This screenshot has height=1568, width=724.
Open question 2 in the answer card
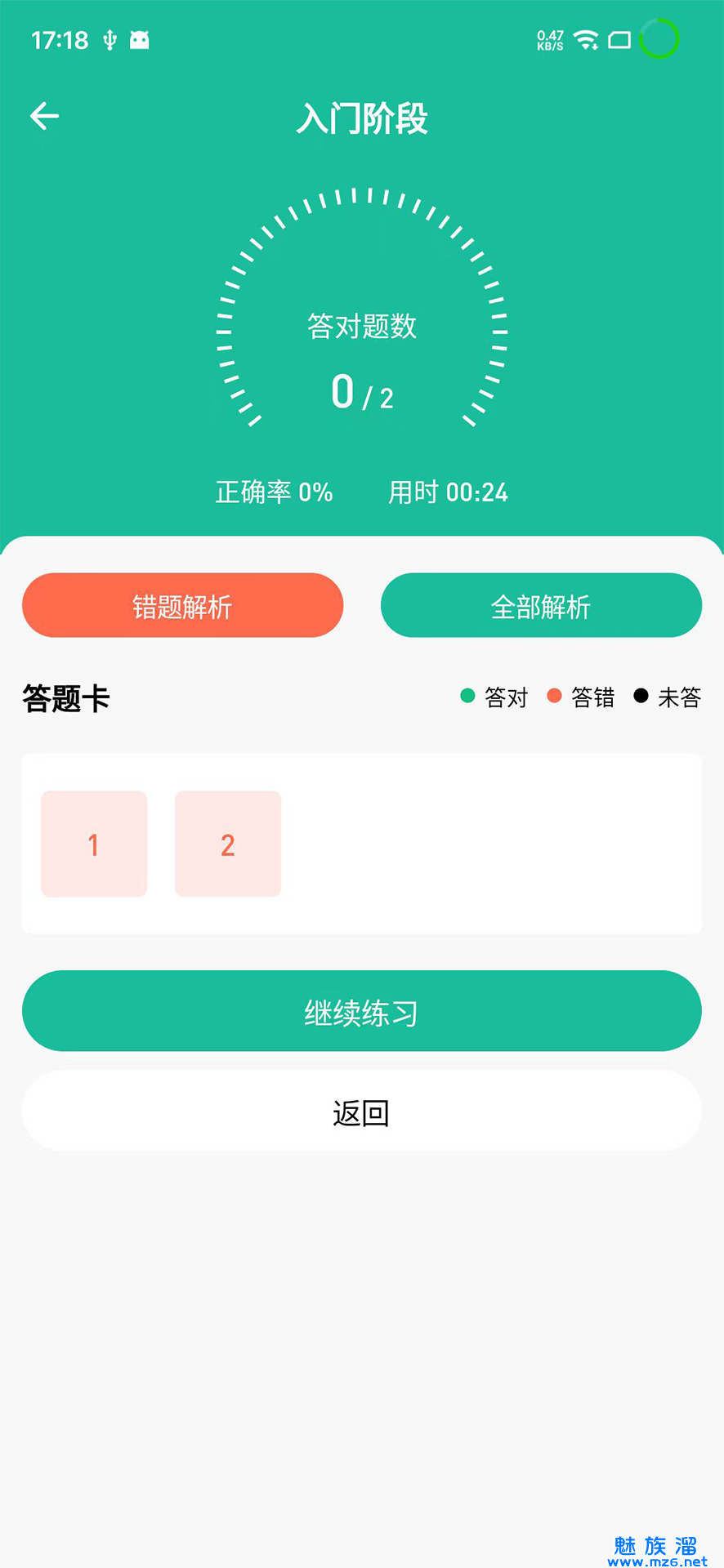[x=228, y=844]
